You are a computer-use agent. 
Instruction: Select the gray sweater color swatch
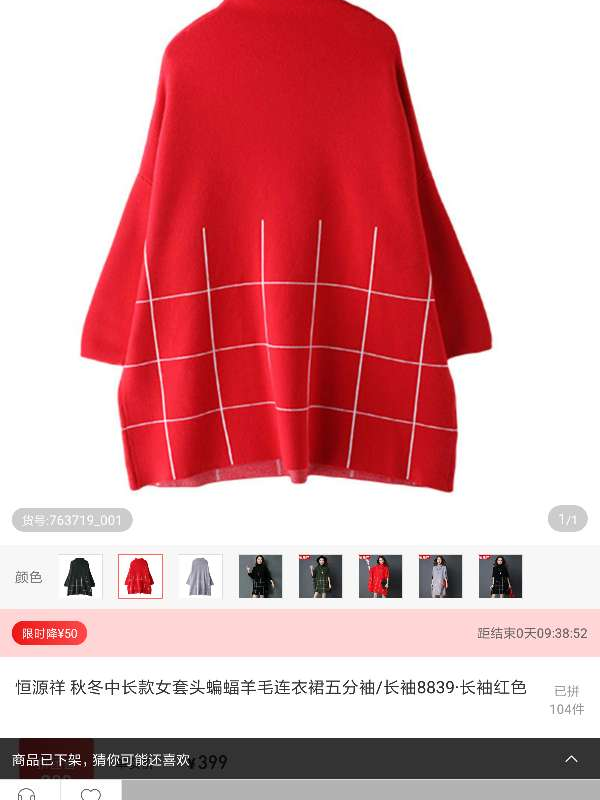[200, 576]
